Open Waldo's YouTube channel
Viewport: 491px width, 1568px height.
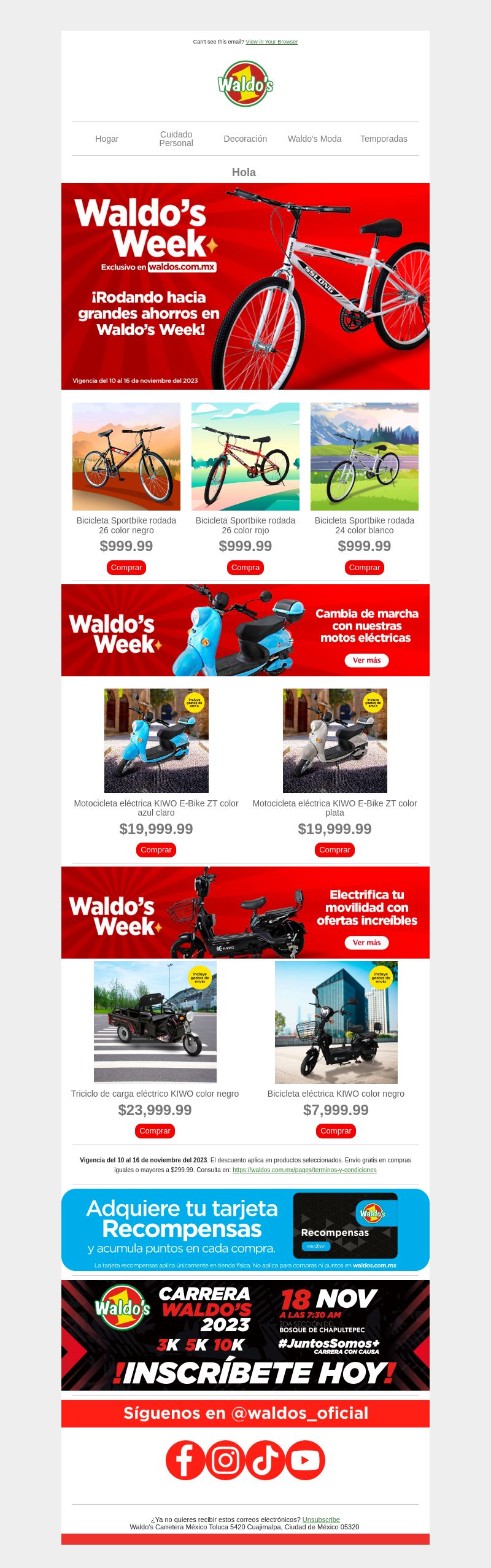[x=305, y=1461]
